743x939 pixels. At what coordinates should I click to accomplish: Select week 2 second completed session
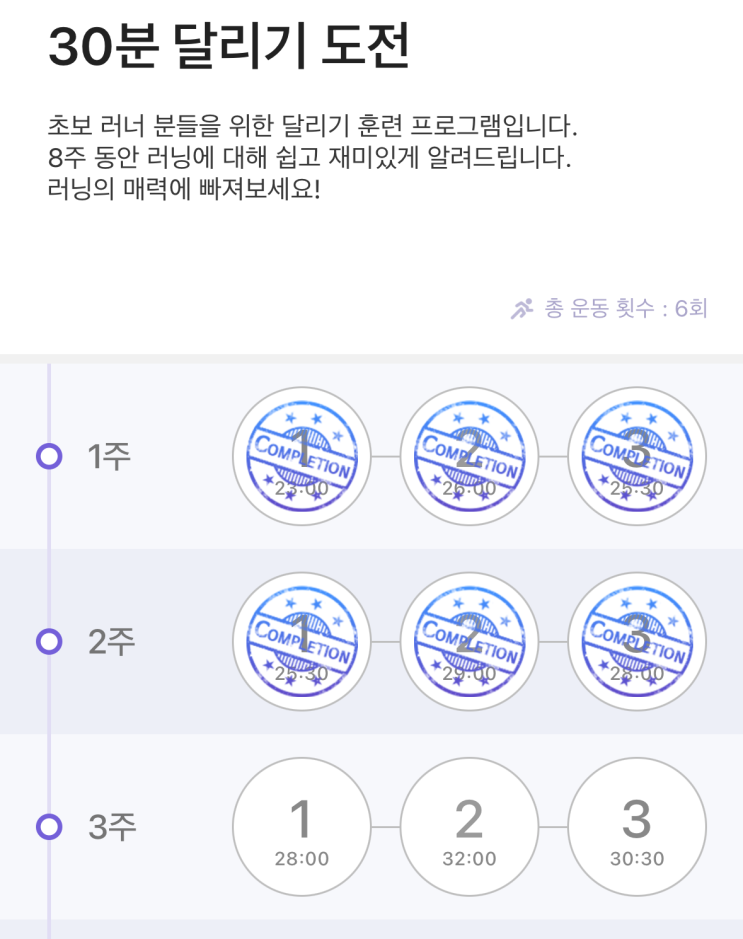(x=469, y=641)
